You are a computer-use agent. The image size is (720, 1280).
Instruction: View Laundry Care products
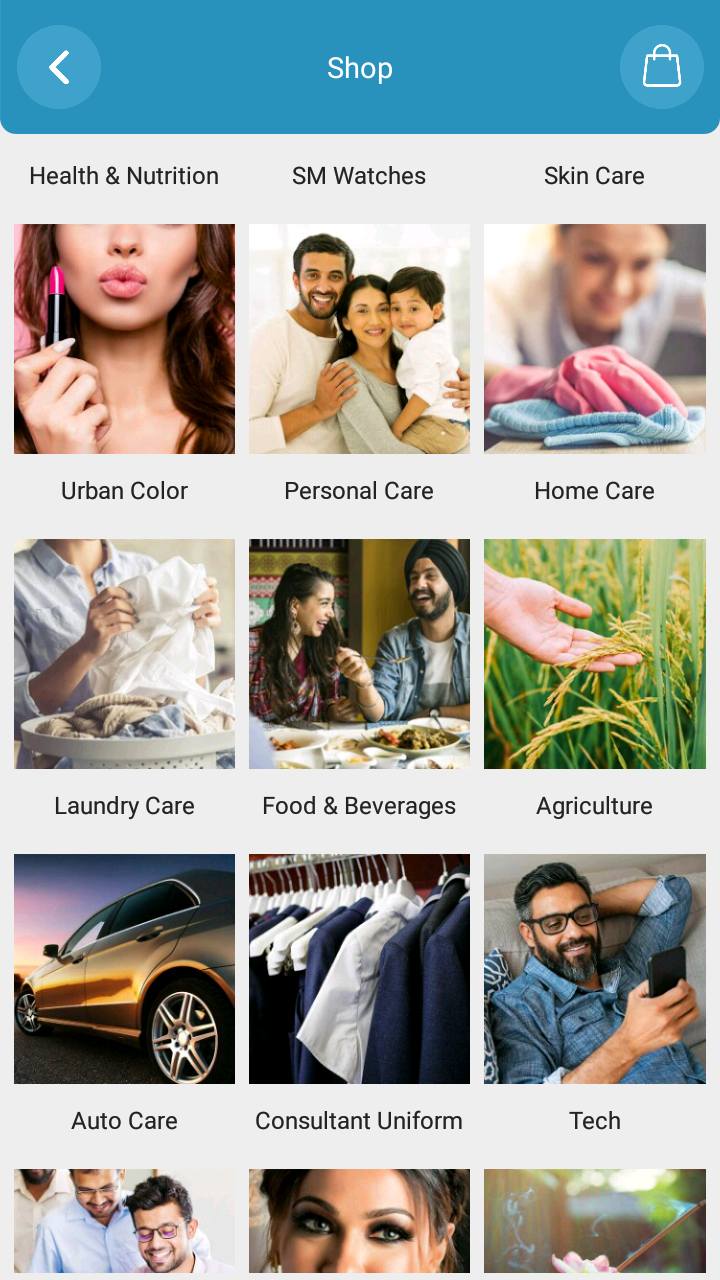(124, 655)
